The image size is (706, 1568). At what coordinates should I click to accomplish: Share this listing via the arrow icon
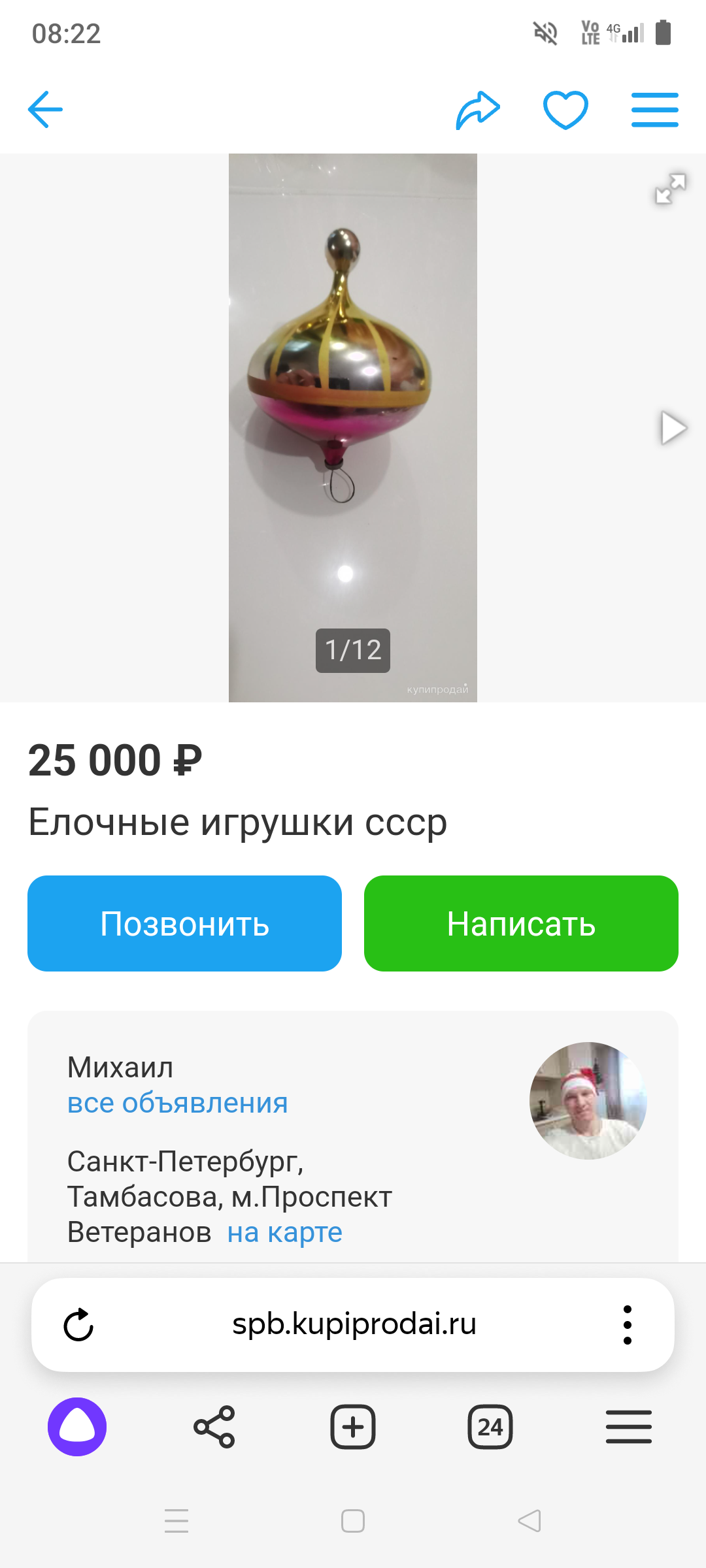click(x=478, y=110)
